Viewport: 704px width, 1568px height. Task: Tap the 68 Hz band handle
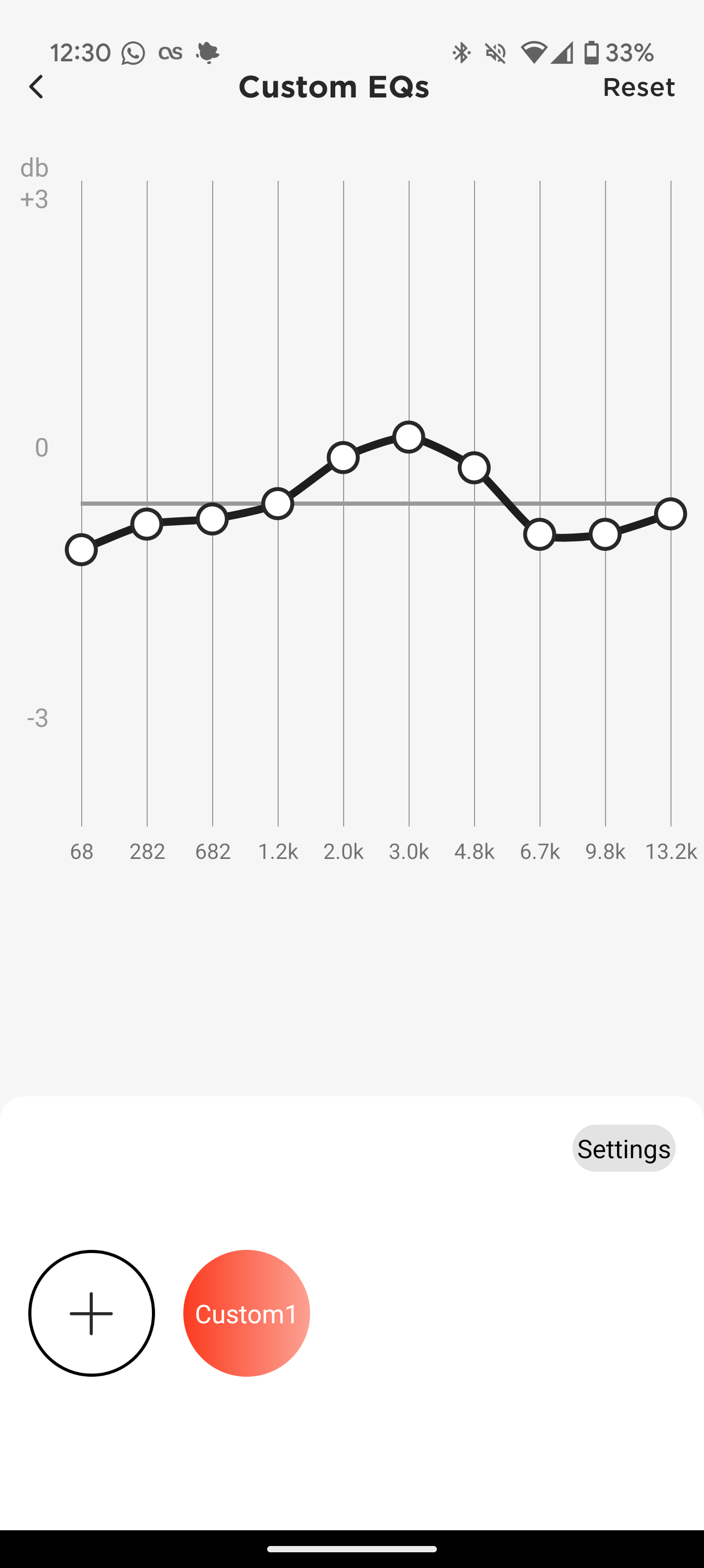coord(82,550)
